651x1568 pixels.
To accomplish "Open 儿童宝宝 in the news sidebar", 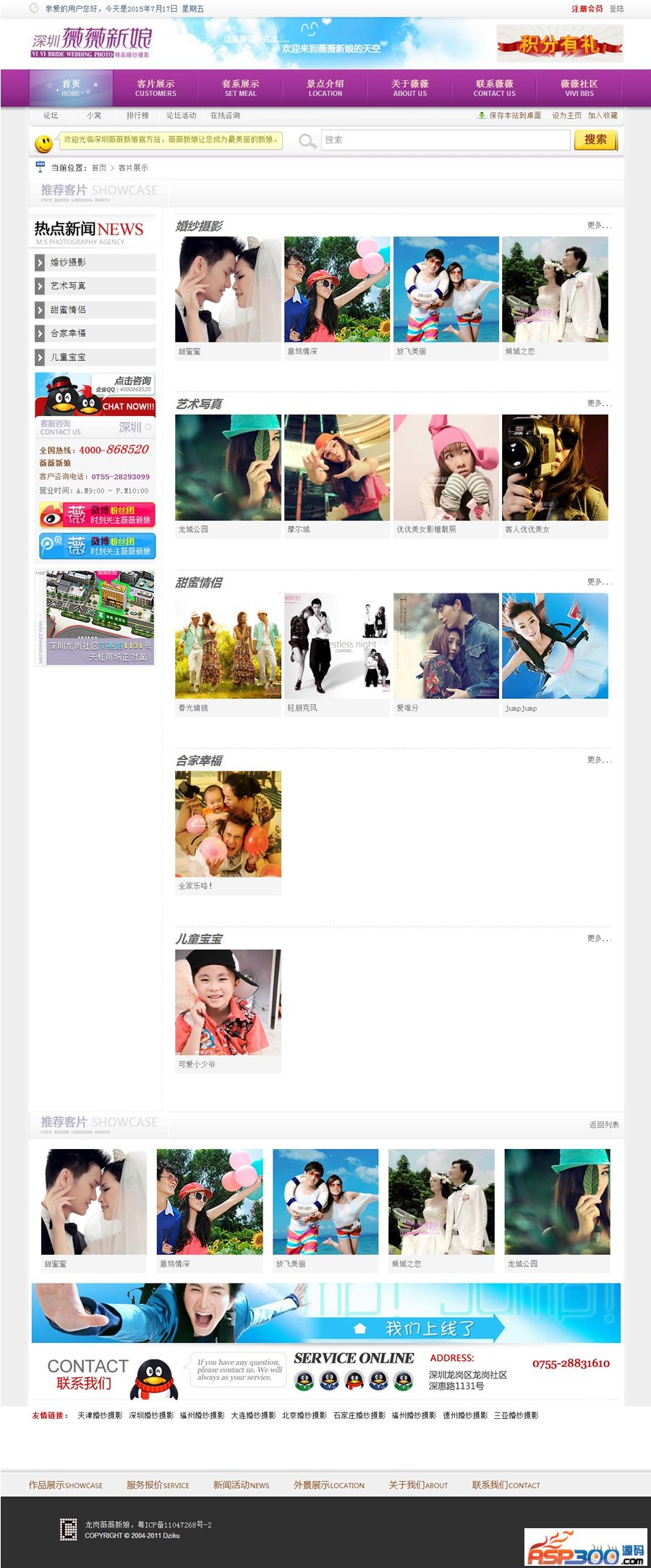I will [x=68, y=357].
